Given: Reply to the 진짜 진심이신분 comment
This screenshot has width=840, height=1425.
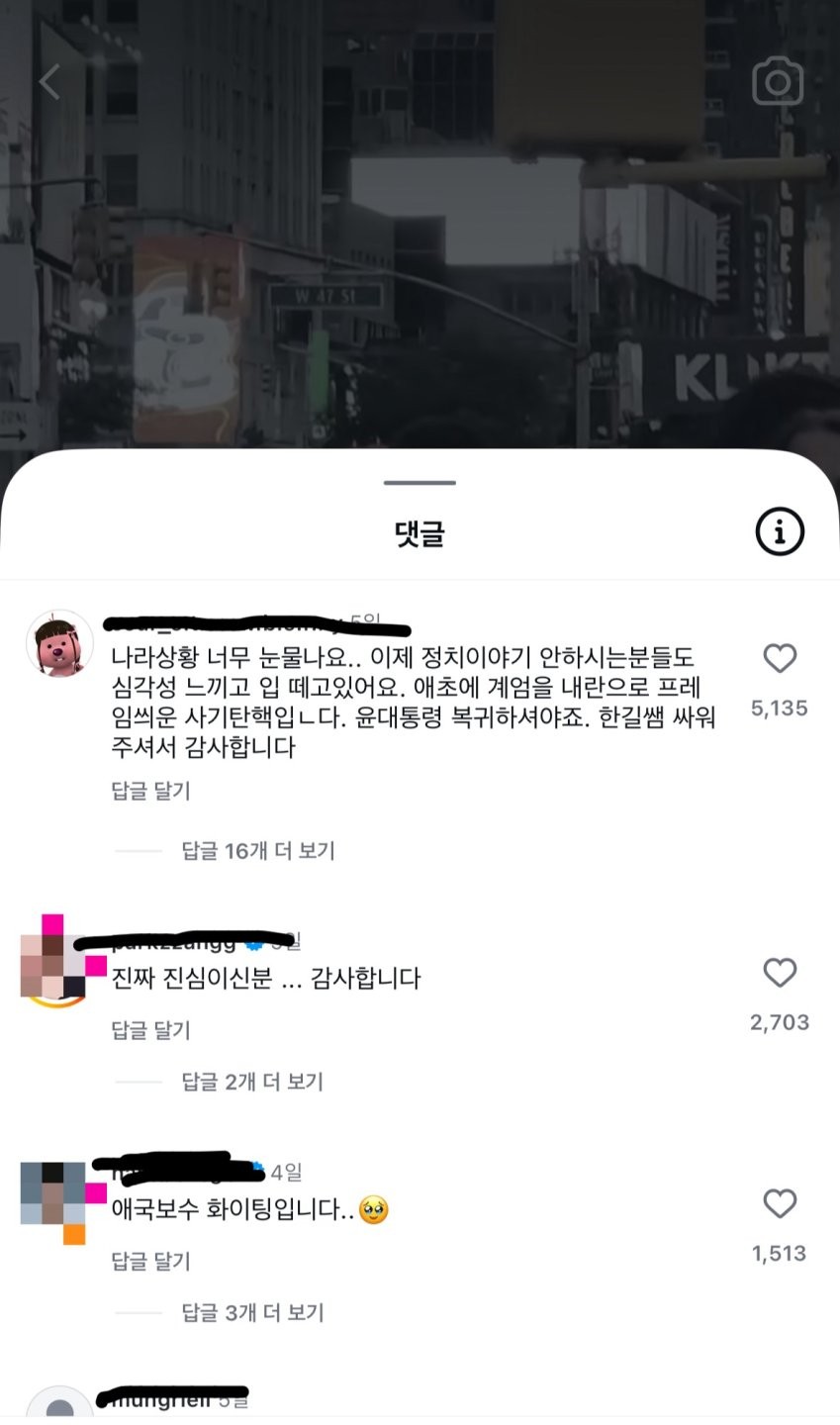Looking at the screenshot, I should (150, 1030).
